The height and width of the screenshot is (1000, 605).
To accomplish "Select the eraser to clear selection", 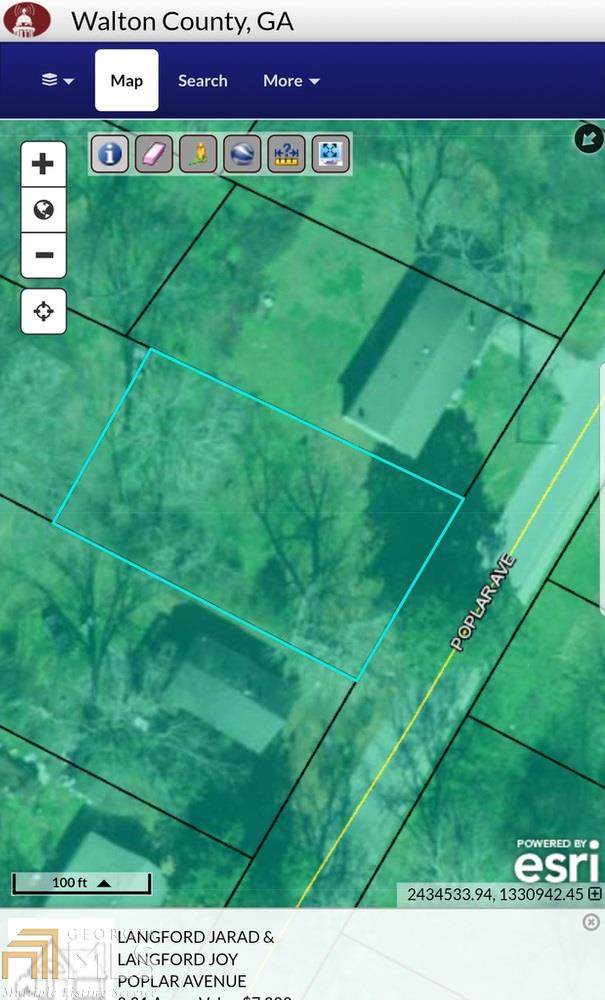I will tap(154, 154).
